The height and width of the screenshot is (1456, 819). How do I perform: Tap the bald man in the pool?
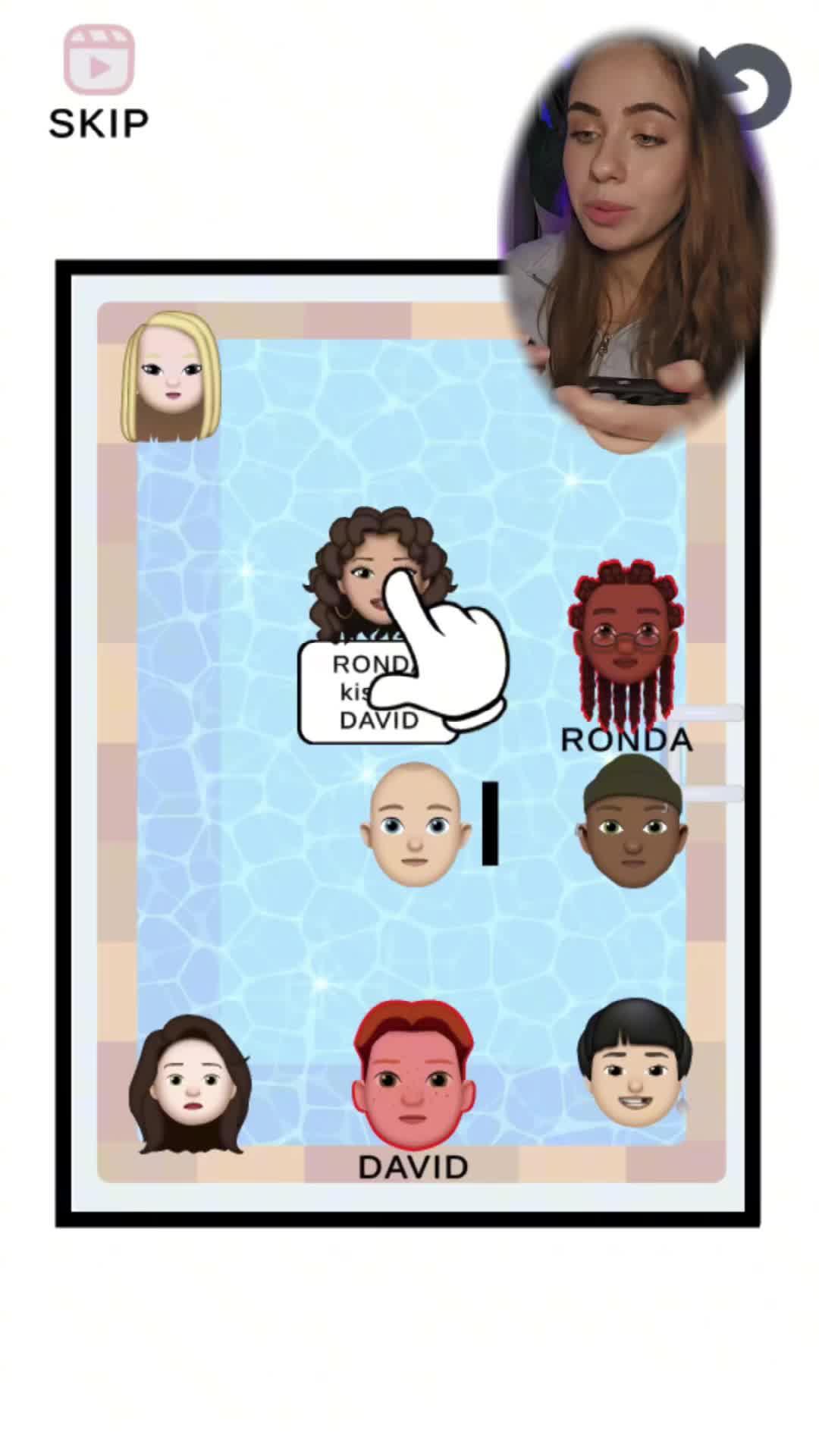[x=414, y=825]
